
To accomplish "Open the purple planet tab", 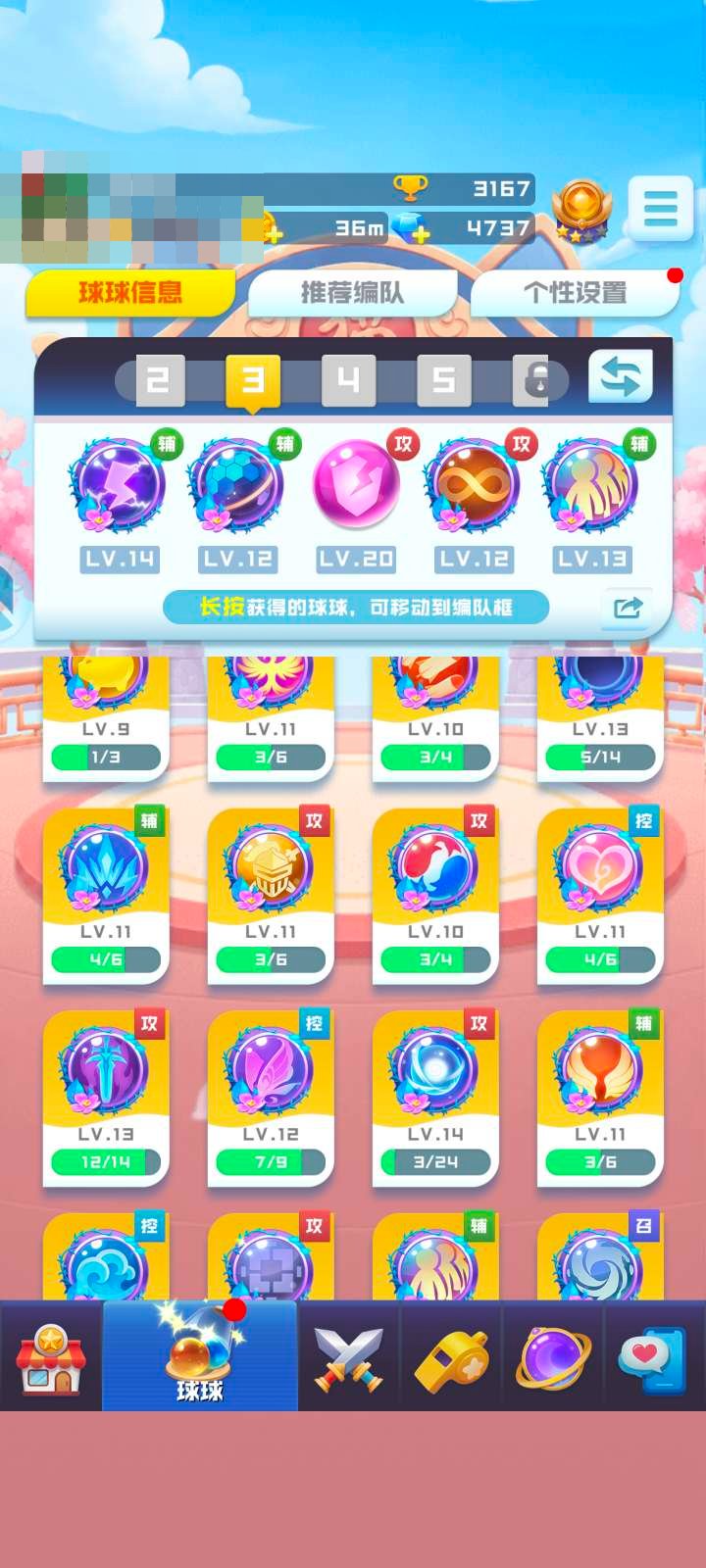I will point(553,1357).
